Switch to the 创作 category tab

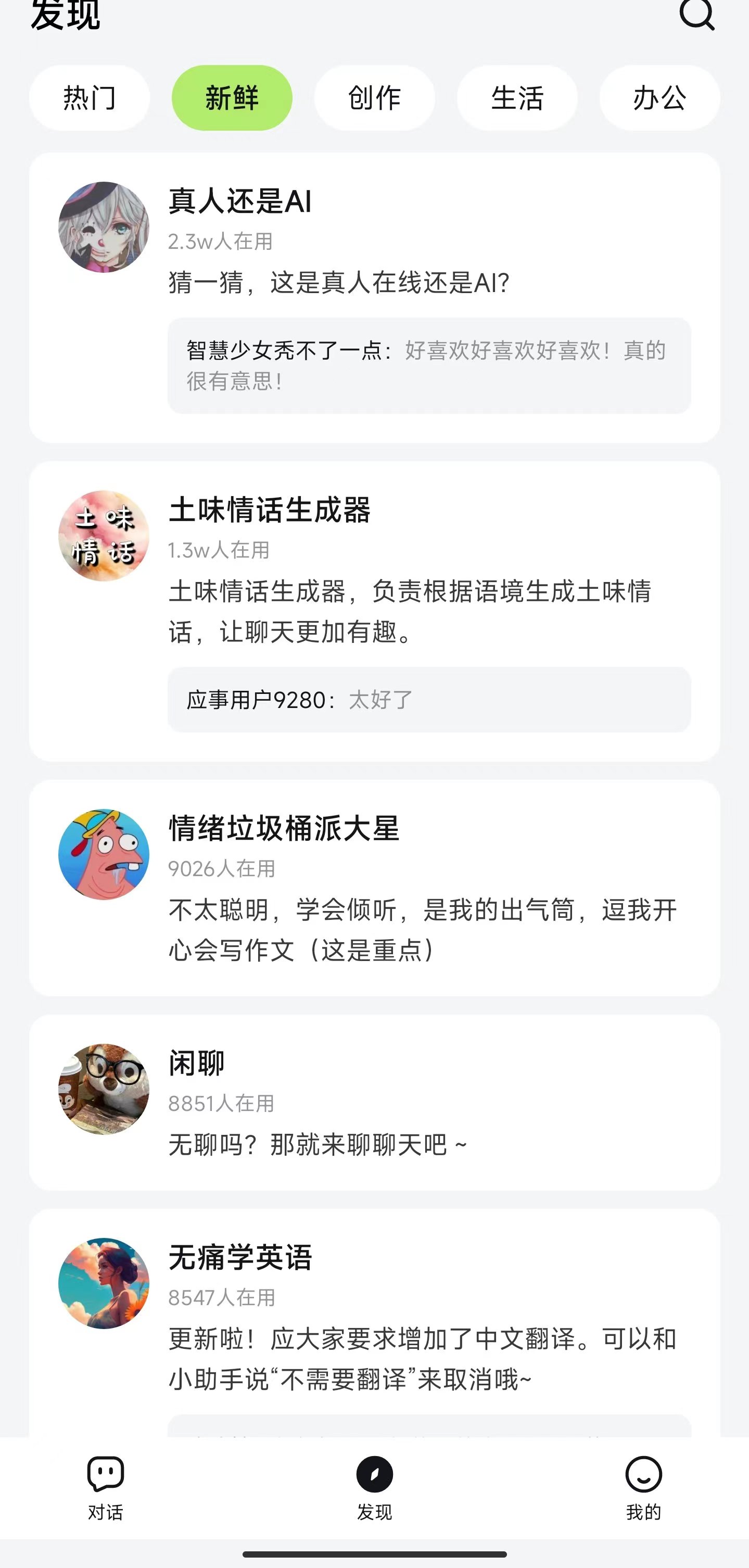coord(374,98)
